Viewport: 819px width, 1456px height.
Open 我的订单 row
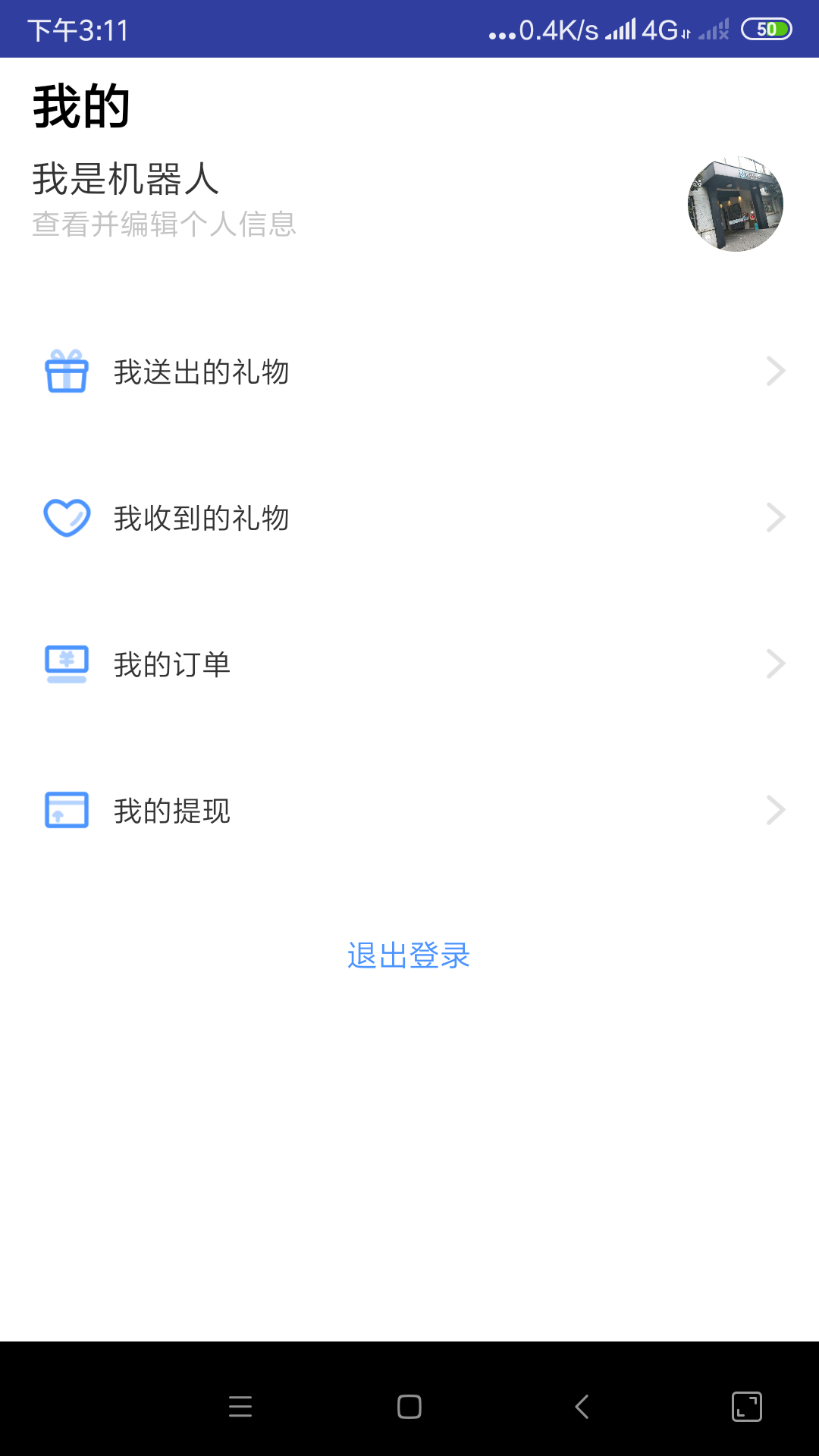coord(409,664)
